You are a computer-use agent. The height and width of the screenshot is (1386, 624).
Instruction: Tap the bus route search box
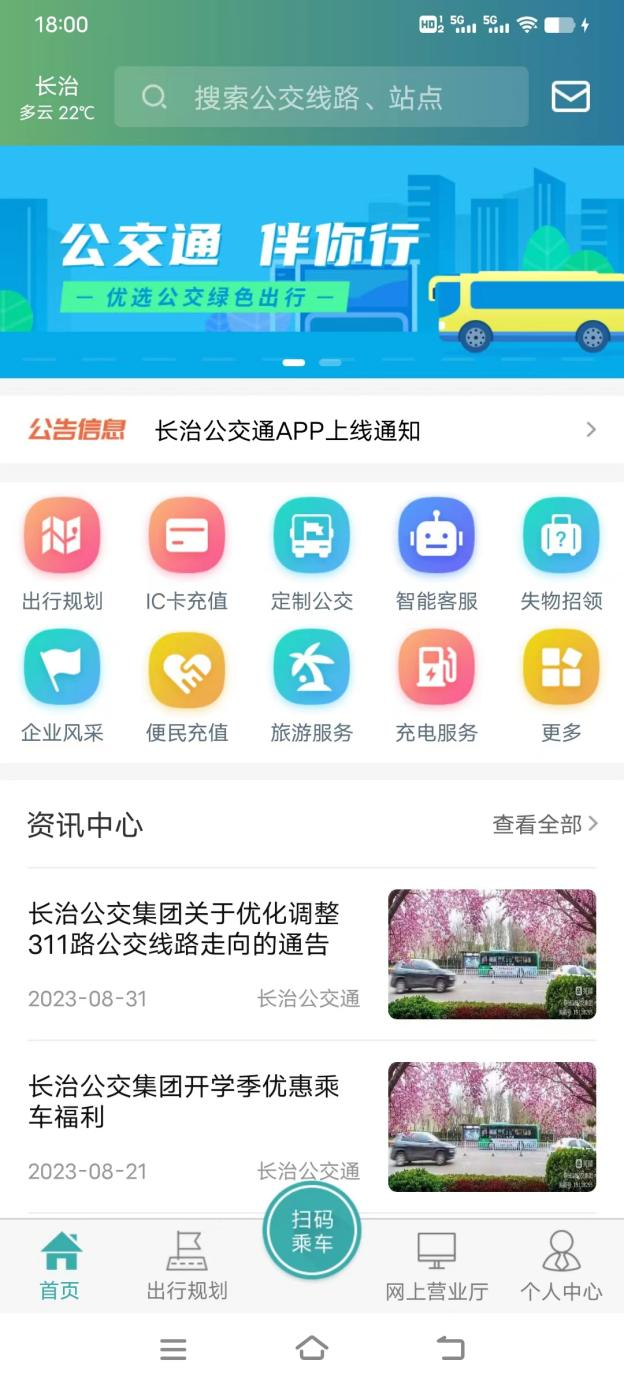click(x=320, y=97)
